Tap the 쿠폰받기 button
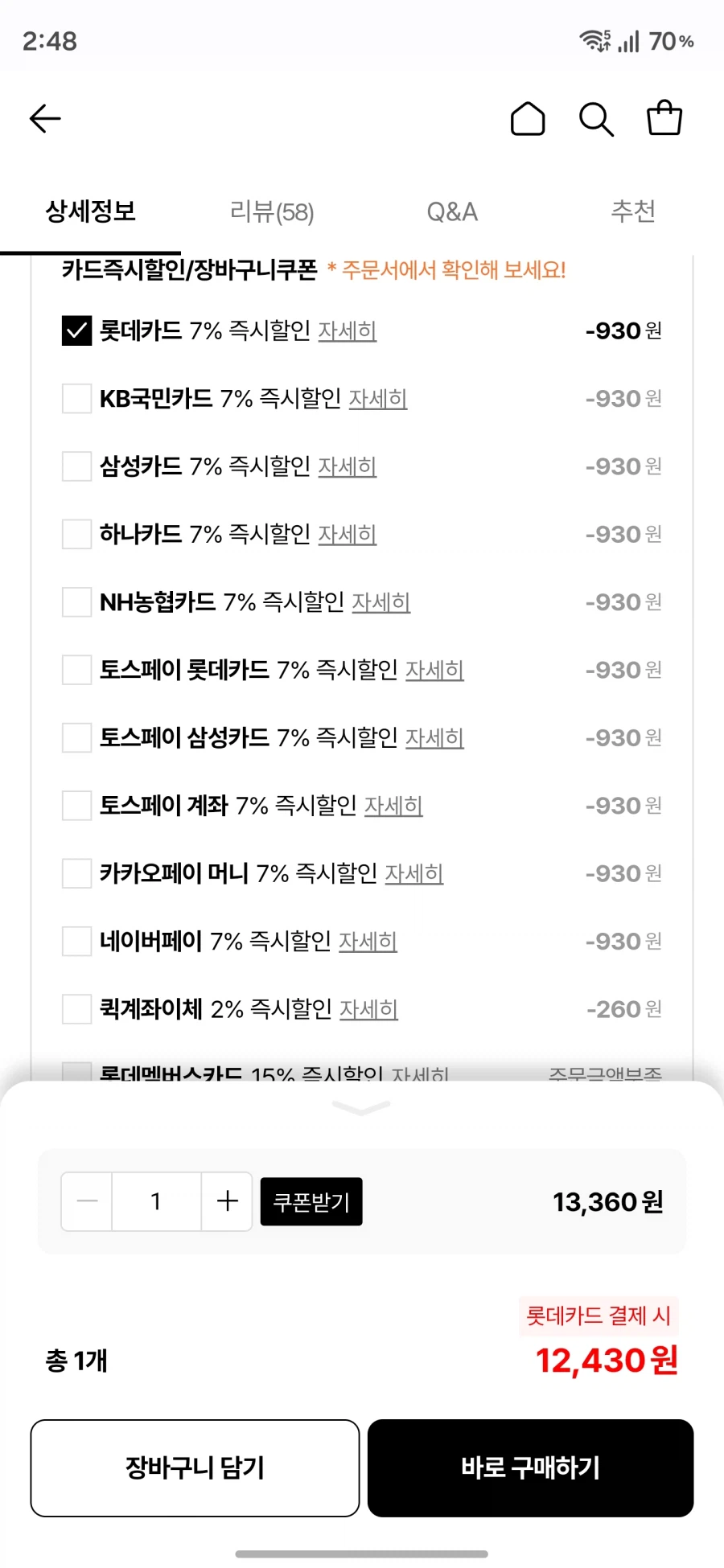 click(311, 1201)
